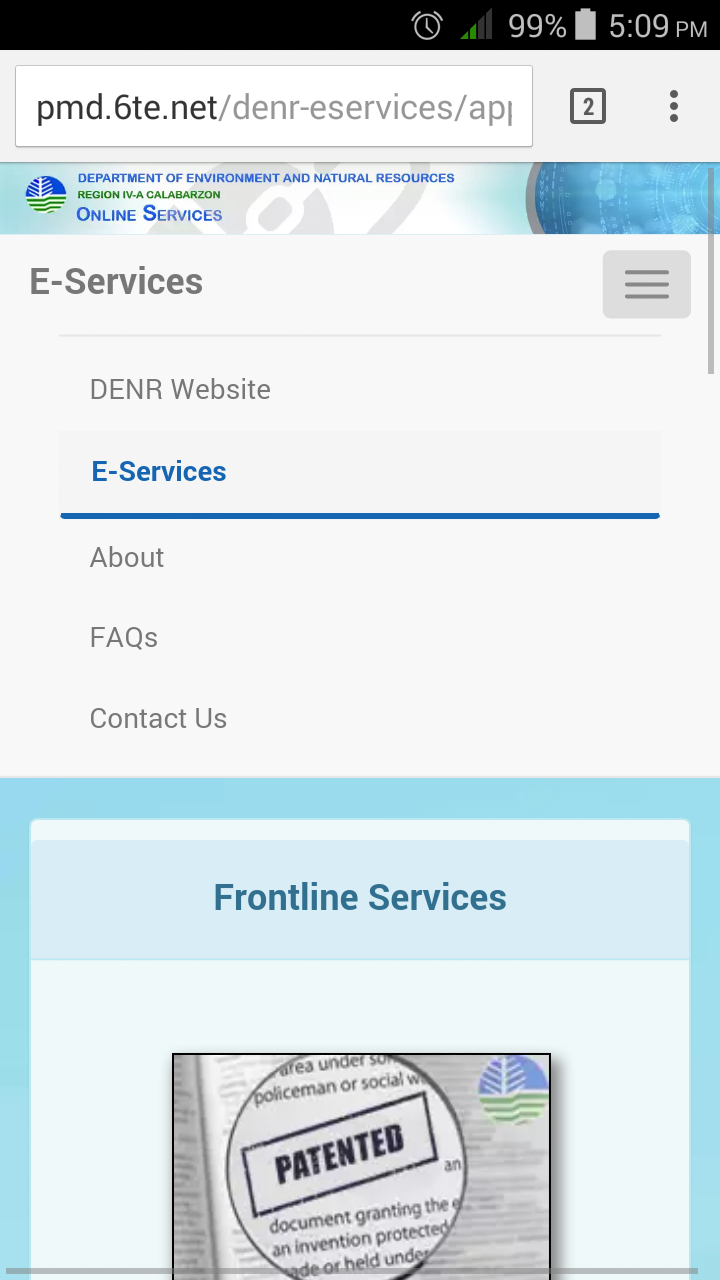This screenshot has width=720, height=1280.
Task: Tap the menu icon to hide navigation links
Action: 646,284
